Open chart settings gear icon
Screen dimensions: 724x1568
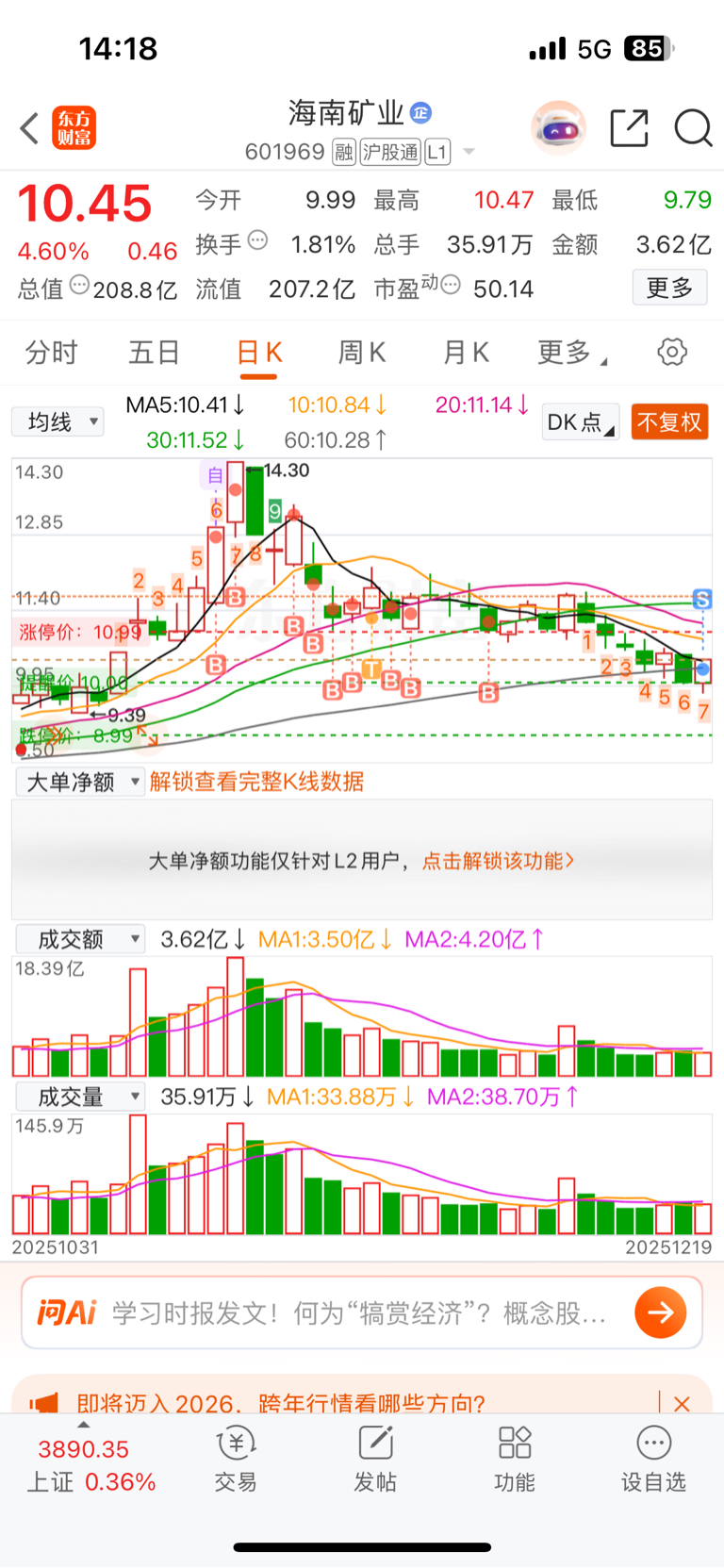click(672, 353)
